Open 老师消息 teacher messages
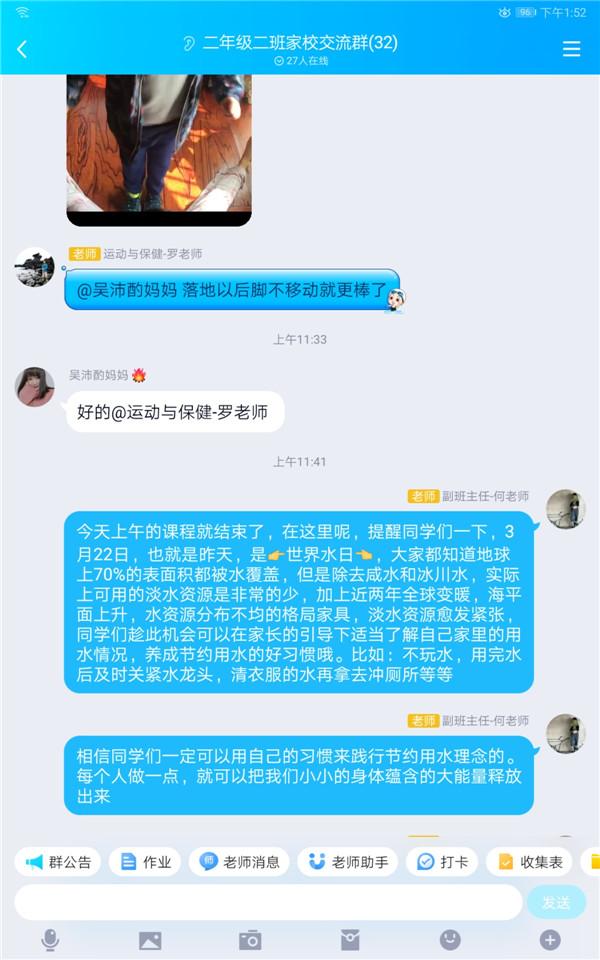 pos(239,862)
